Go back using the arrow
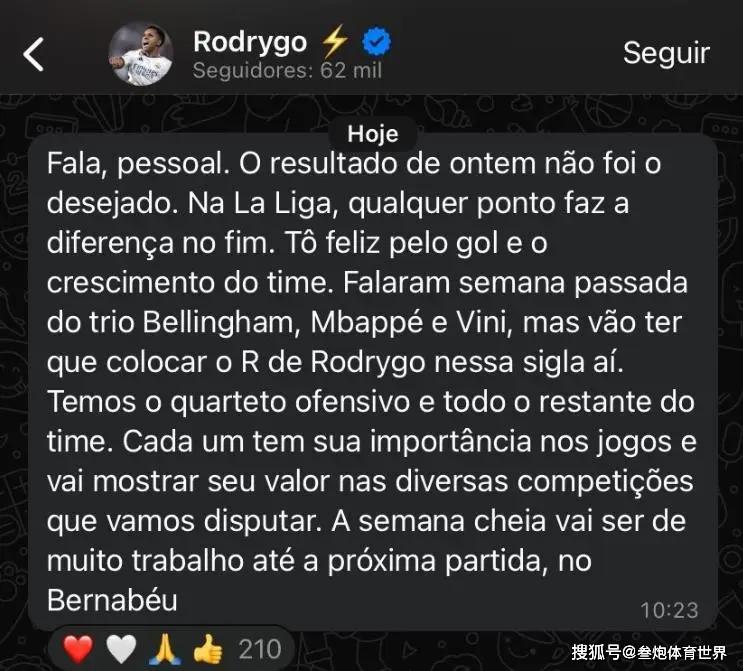The image size is (743, 671). [34, 54]
